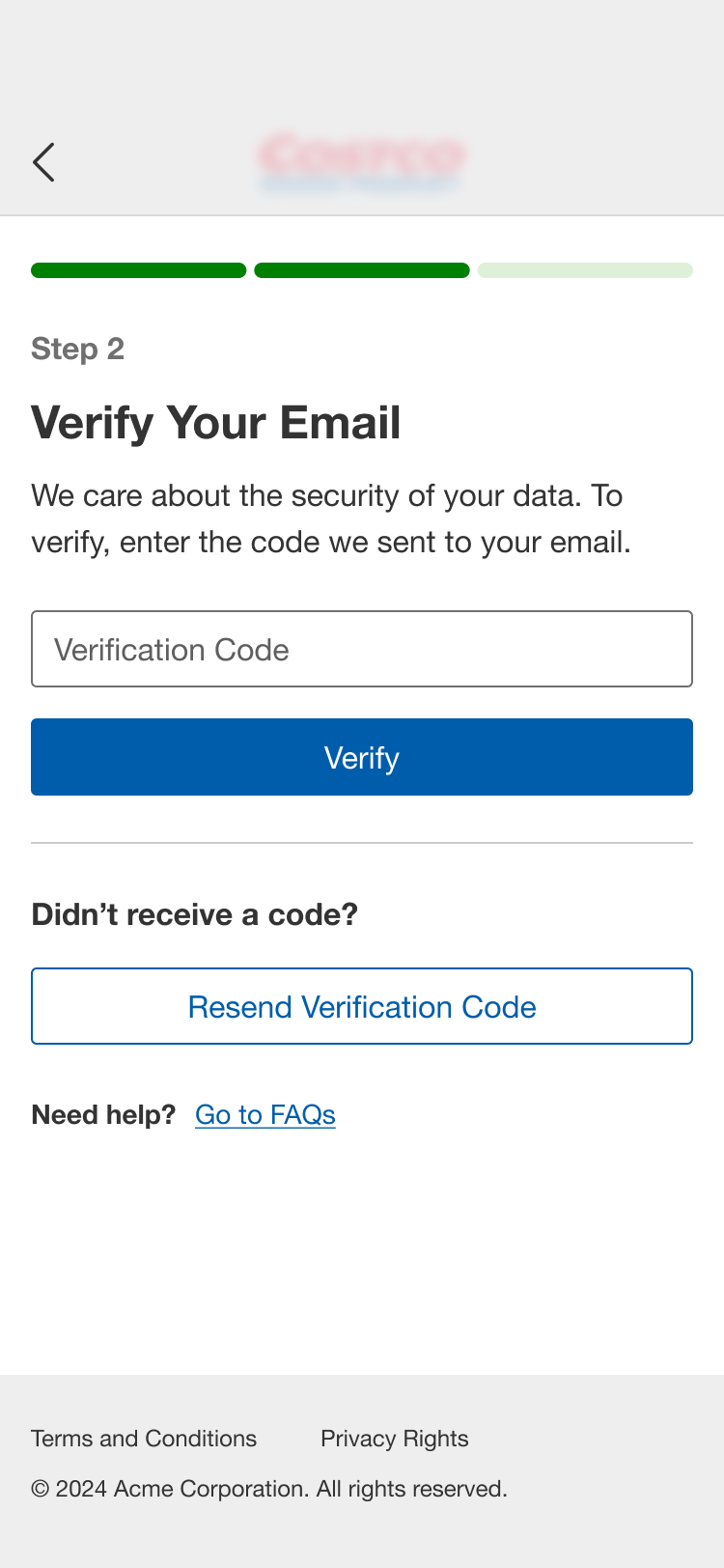Open the Go to FAQs link

(x=265, y=1114)
